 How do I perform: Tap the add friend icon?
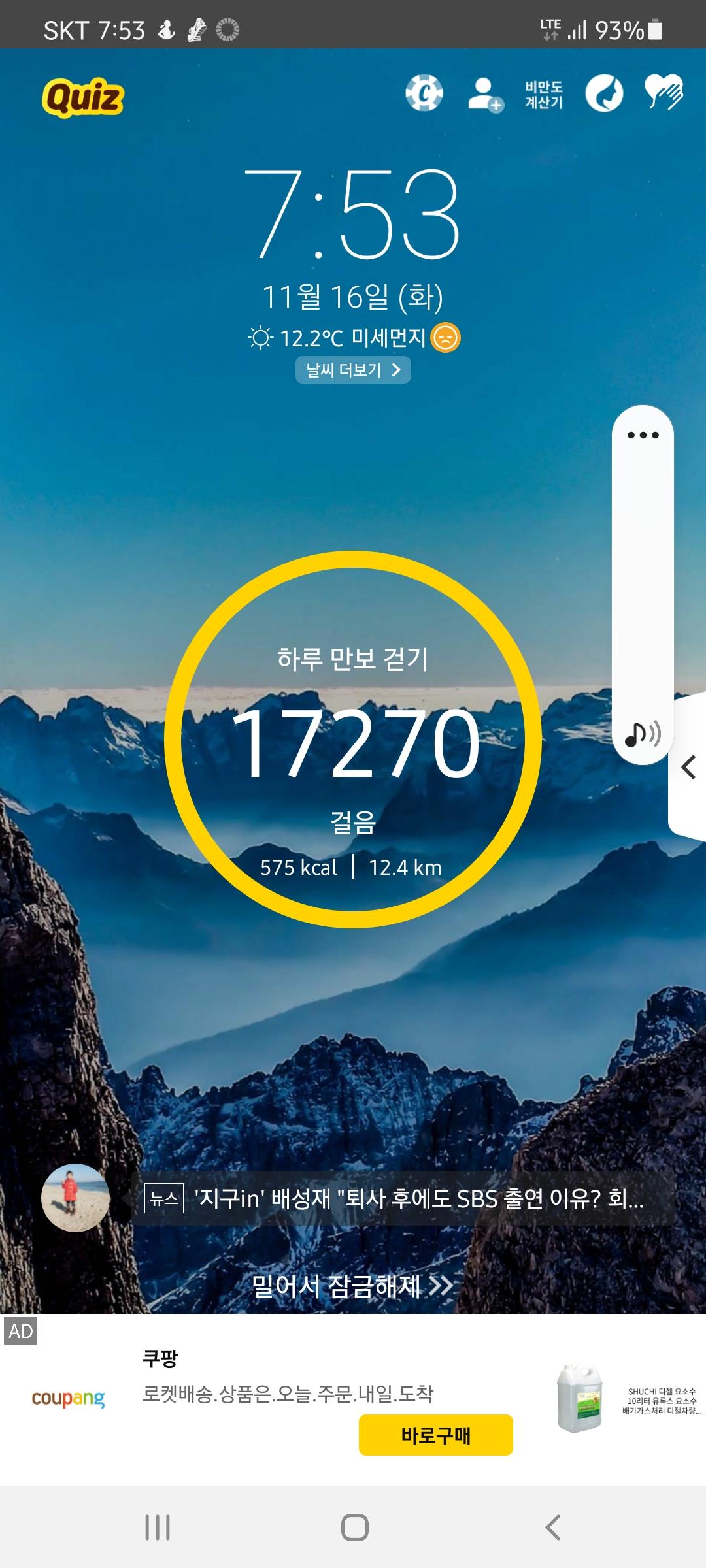point(485,95)
